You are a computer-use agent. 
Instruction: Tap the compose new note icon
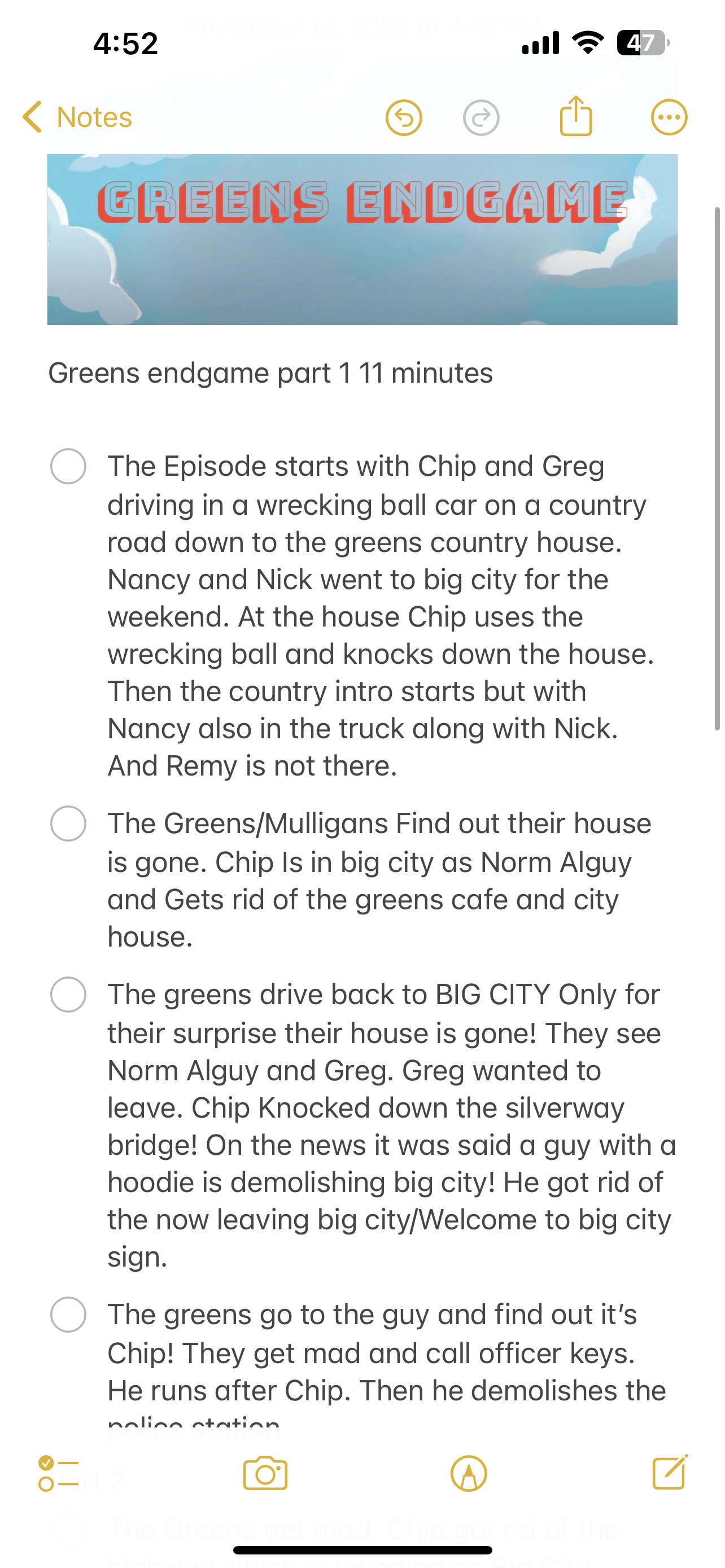[671, 1473]
